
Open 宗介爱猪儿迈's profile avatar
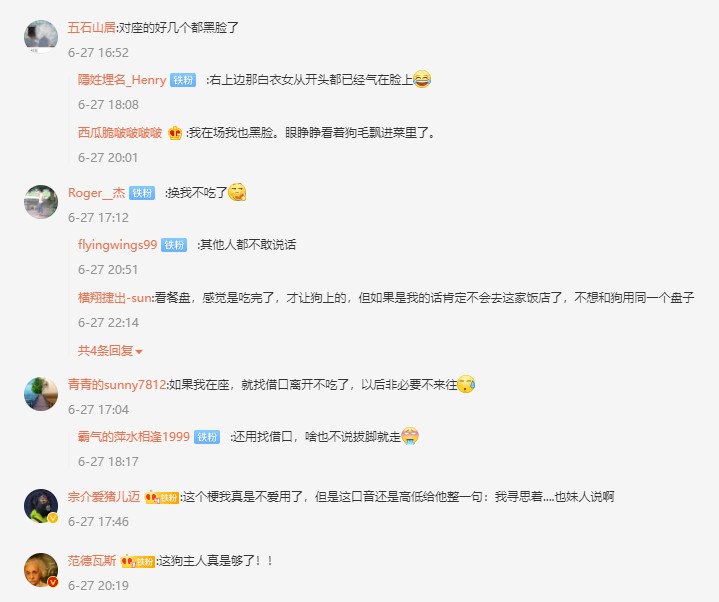[x=41, y=505]
